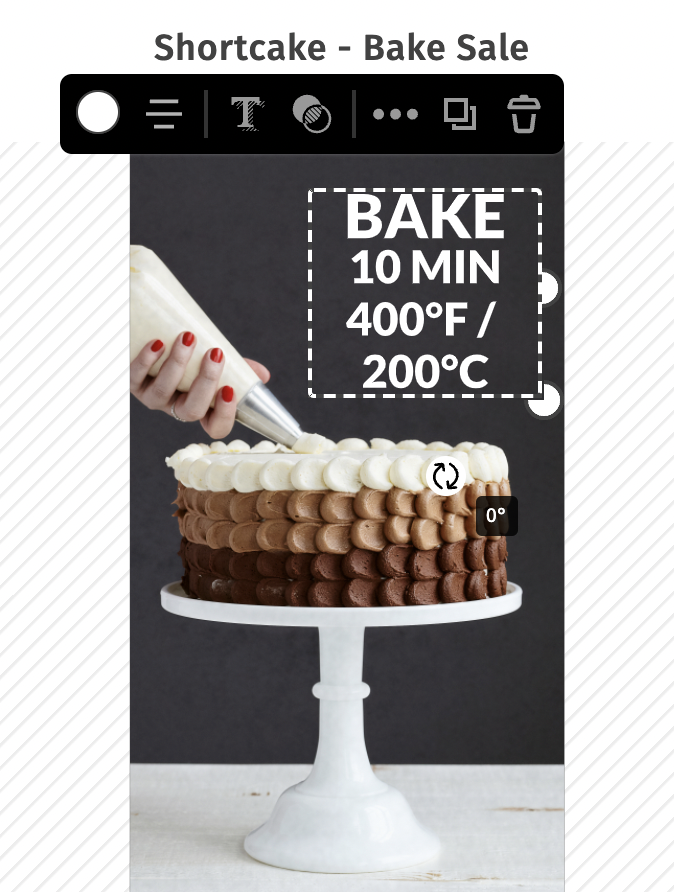
Task: Open the font style tool
Action: 246,114
